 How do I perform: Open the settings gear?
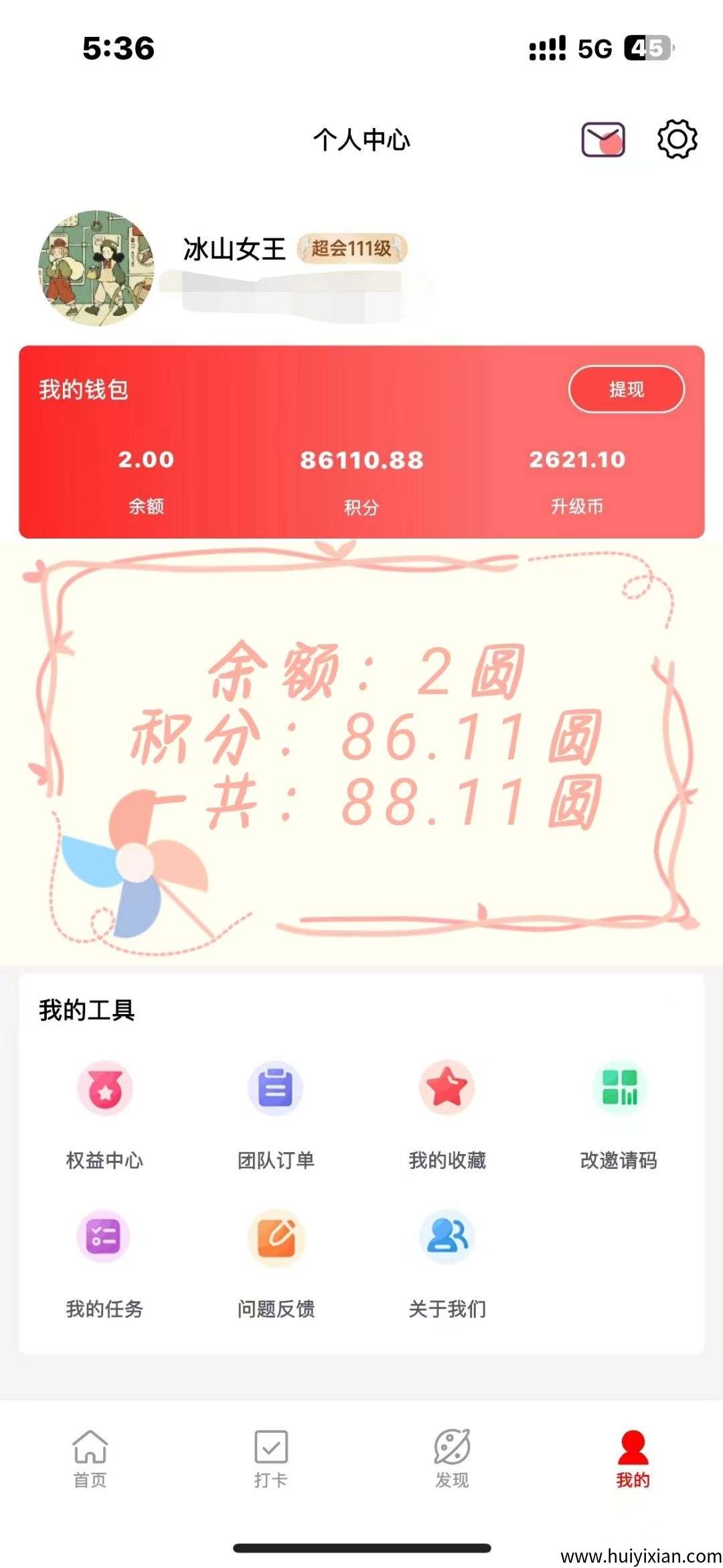click(678, 139)
